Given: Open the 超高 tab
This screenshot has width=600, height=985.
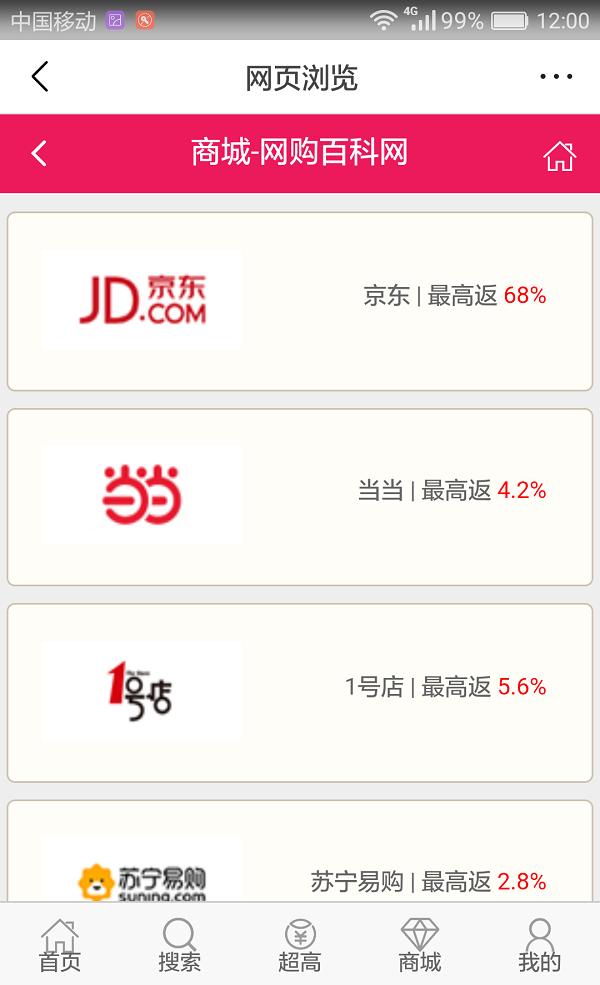Looking at the screenshot, I should [x=300, y=945].
